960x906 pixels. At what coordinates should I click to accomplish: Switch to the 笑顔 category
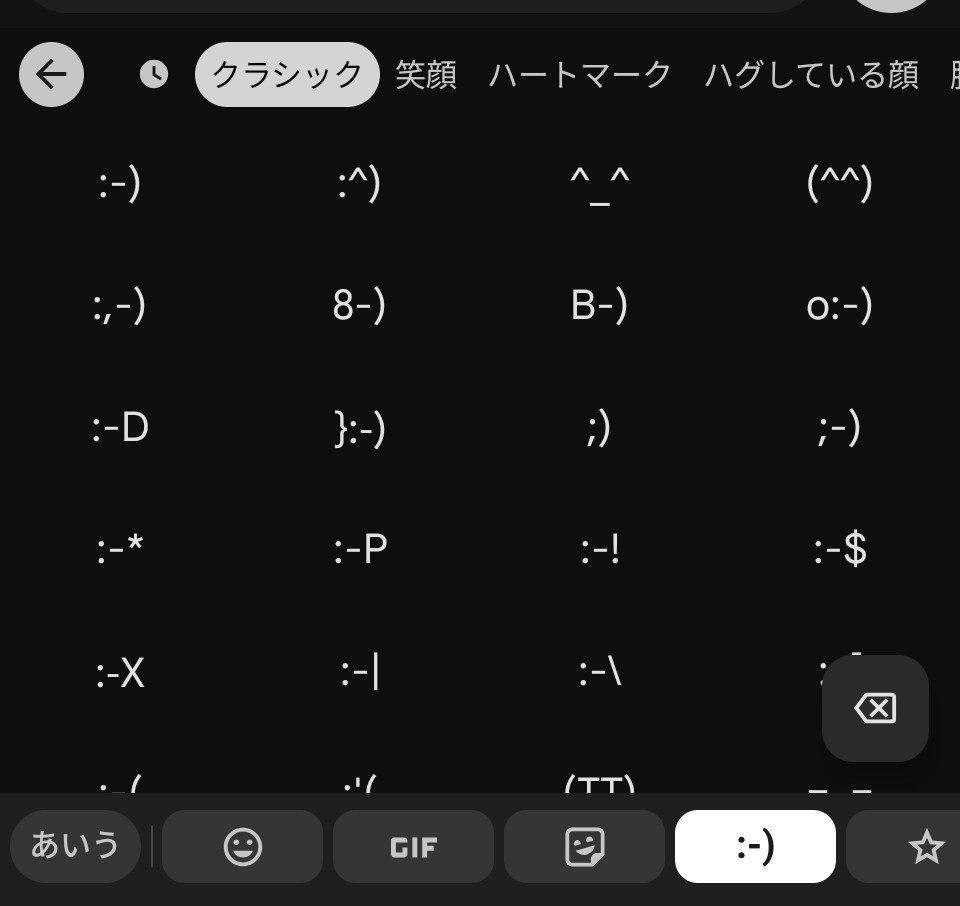coord(426,75)
